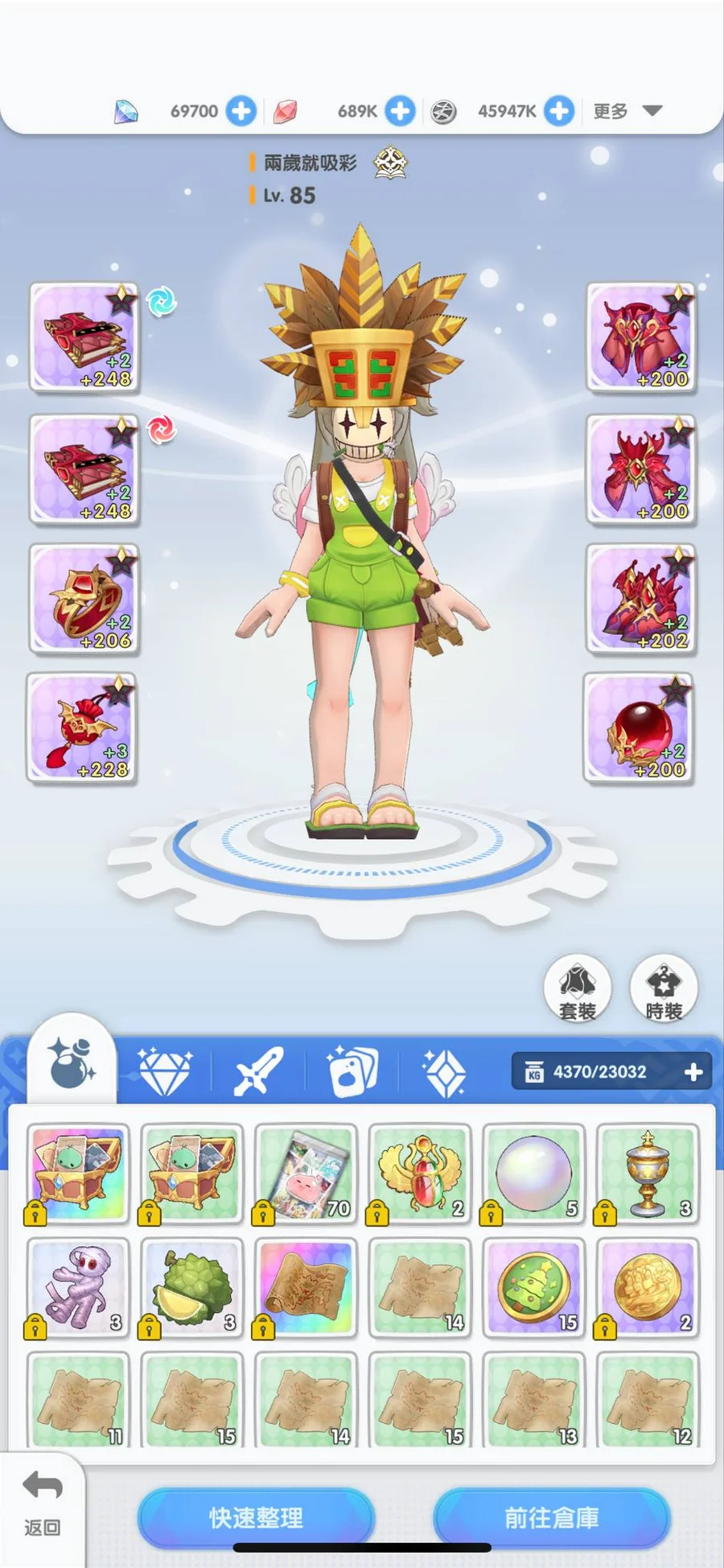Select the white pearl item

(x=534, y=1173)
